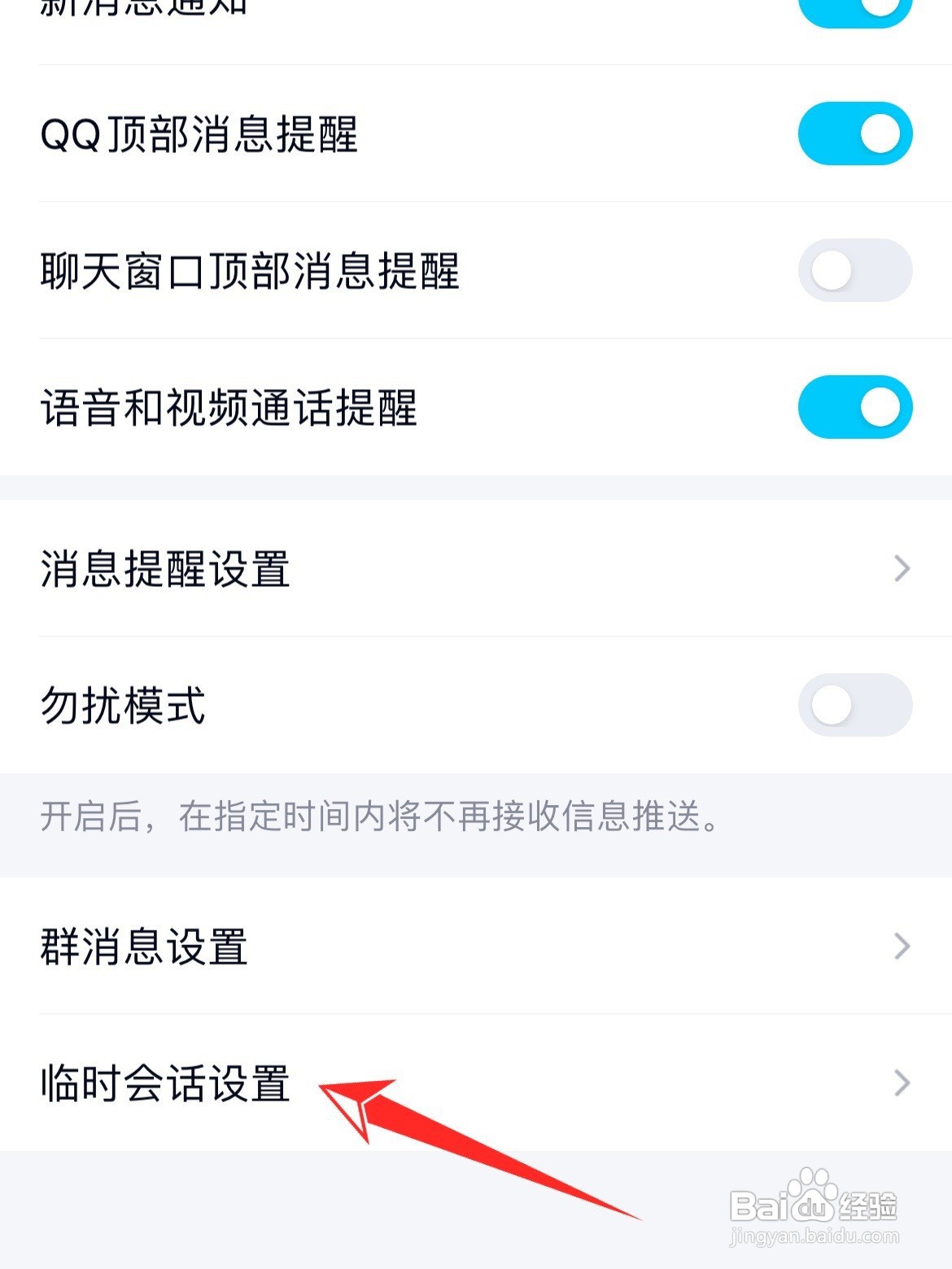Image resolution: width=952 pixels, height=1269 pixels.
Task: Toggle 新消息通知 at the top
Action: tap(853, 10)
